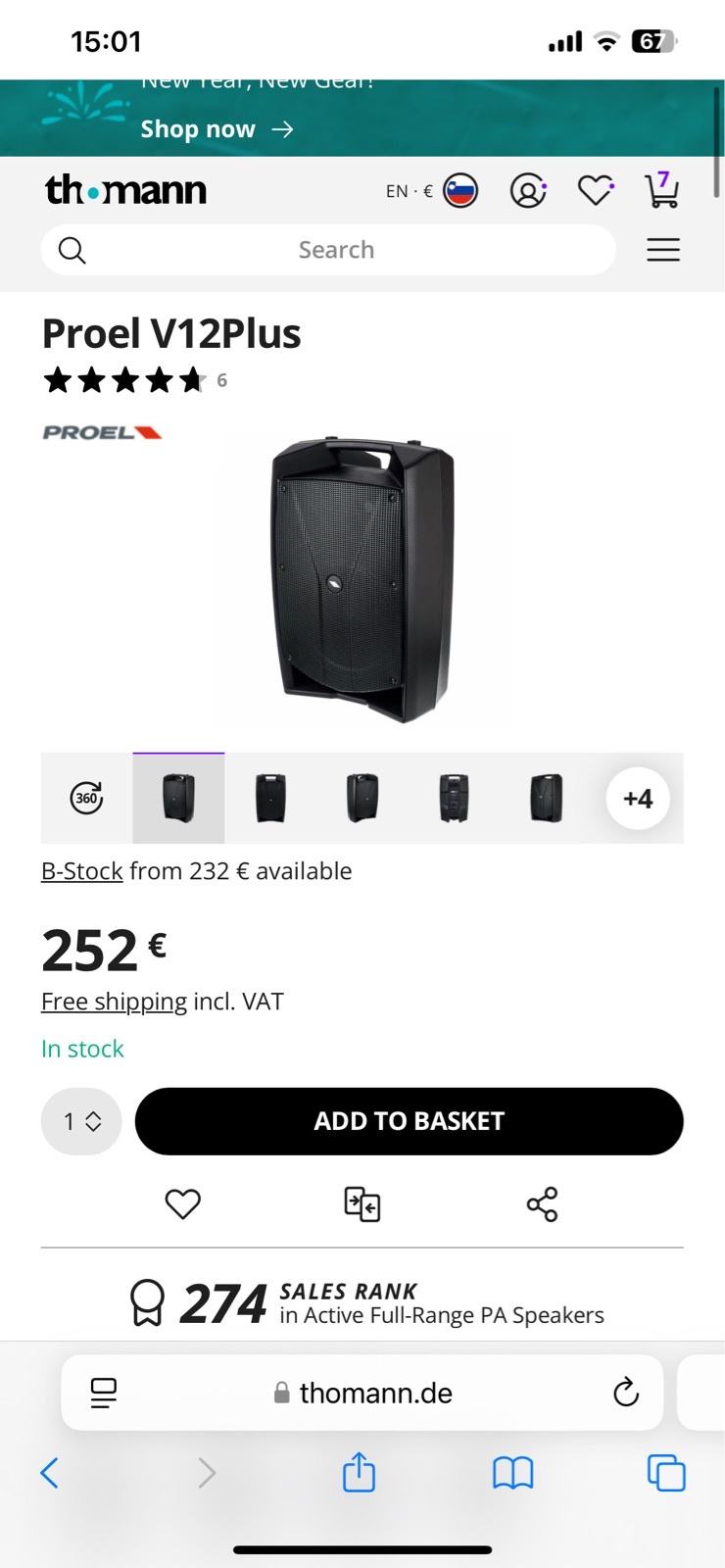Screen dimensions: 725x1568
Task: Share this product page
Action: click(542, 1203)
